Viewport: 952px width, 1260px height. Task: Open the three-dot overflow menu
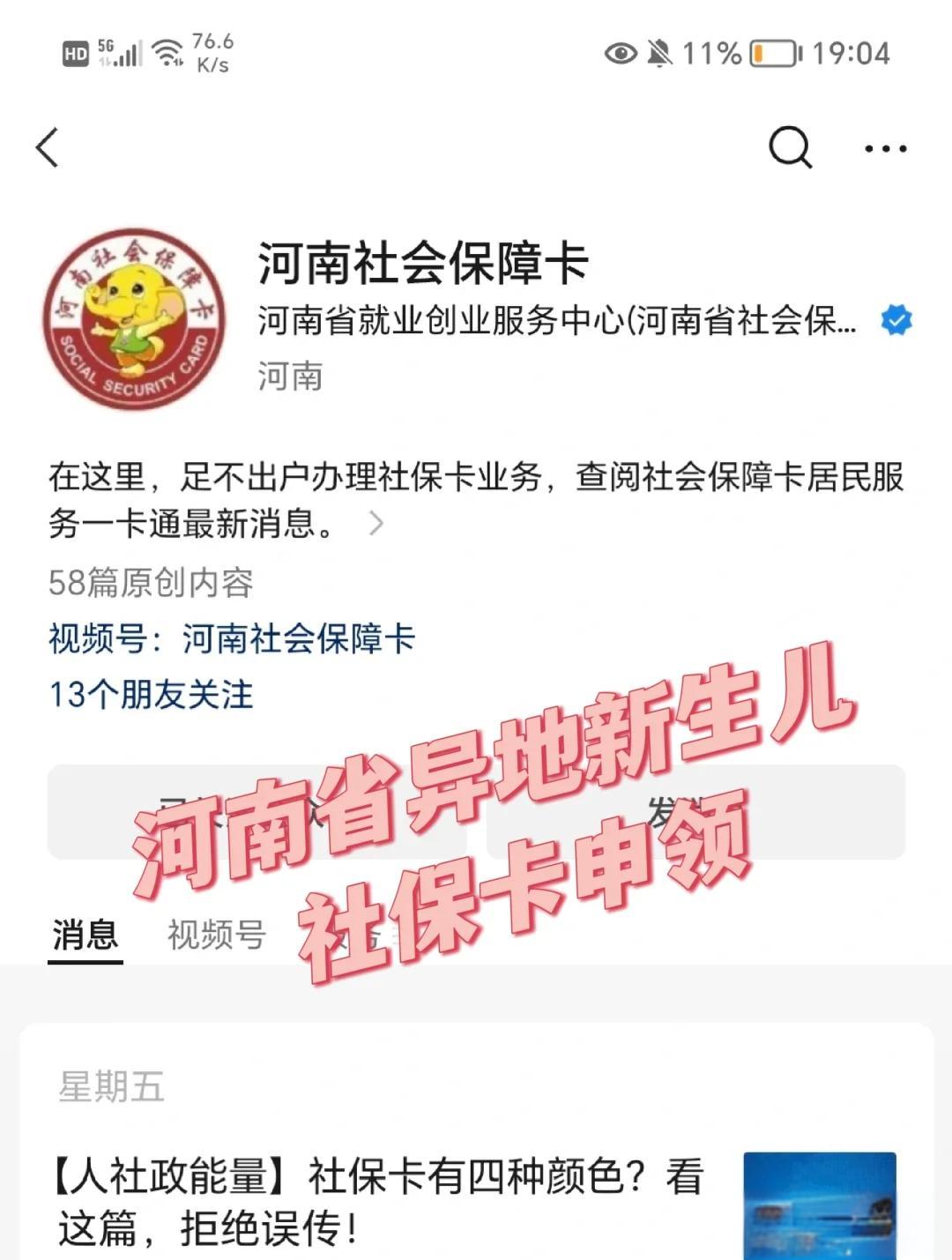tap(885, 148)
